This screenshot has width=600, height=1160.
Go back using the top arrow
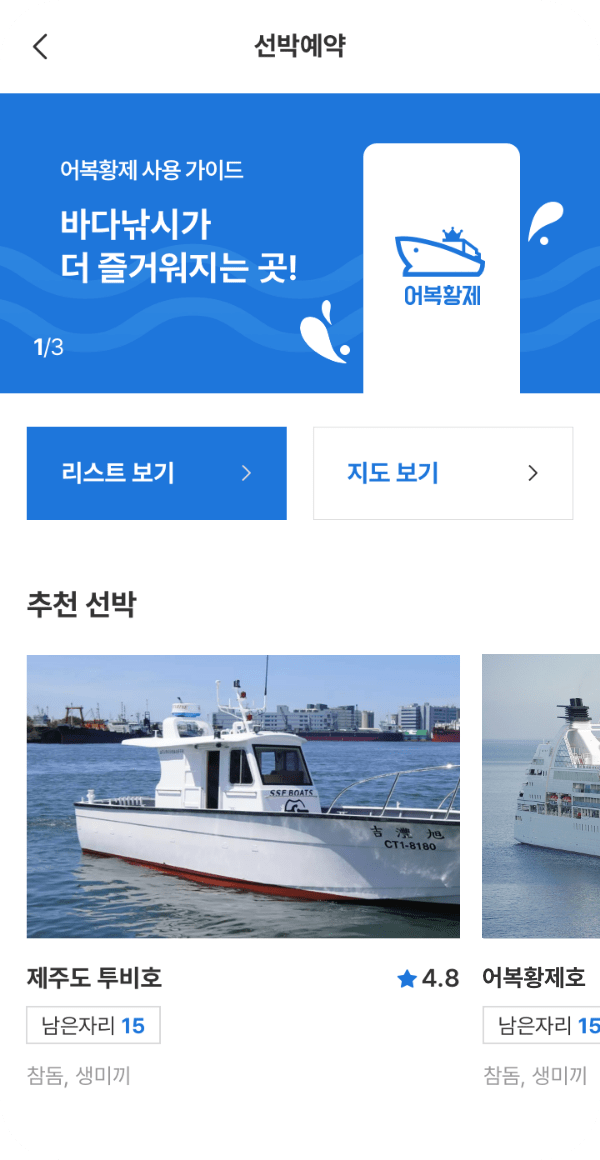tap(40, 47)
